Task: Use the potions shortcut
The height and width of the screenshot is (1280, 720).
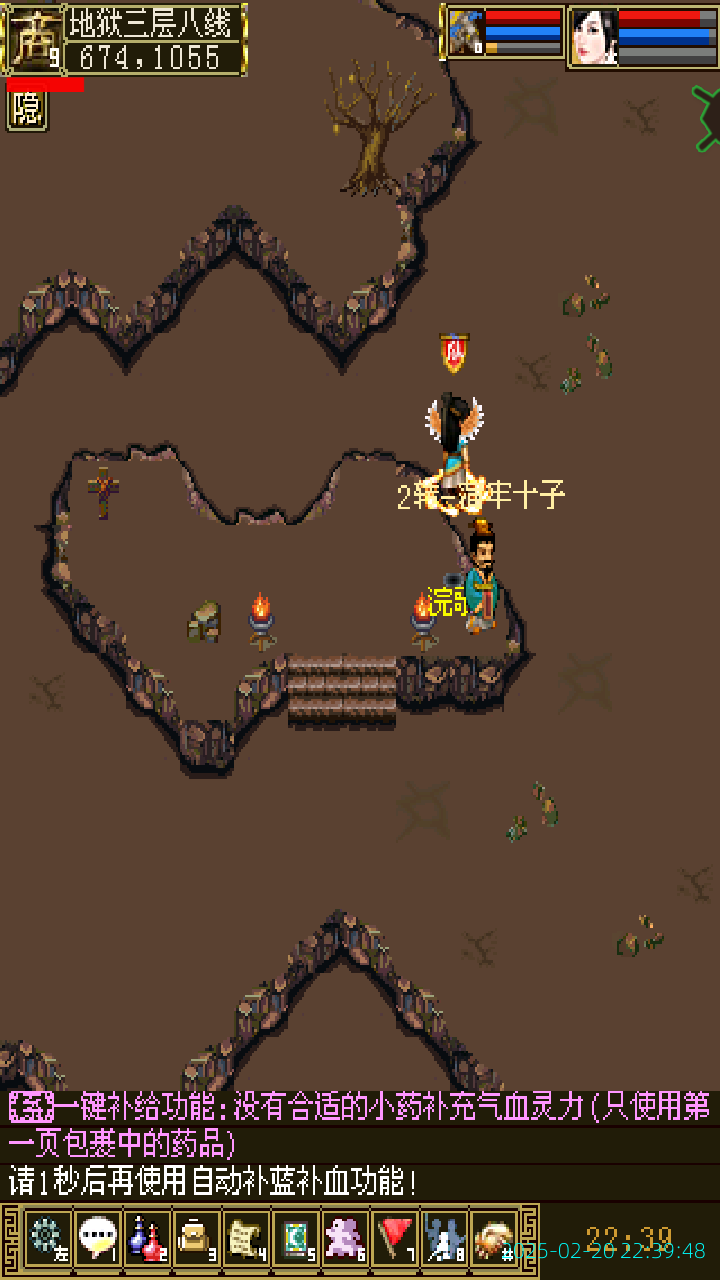Action: pos(147,1237)
